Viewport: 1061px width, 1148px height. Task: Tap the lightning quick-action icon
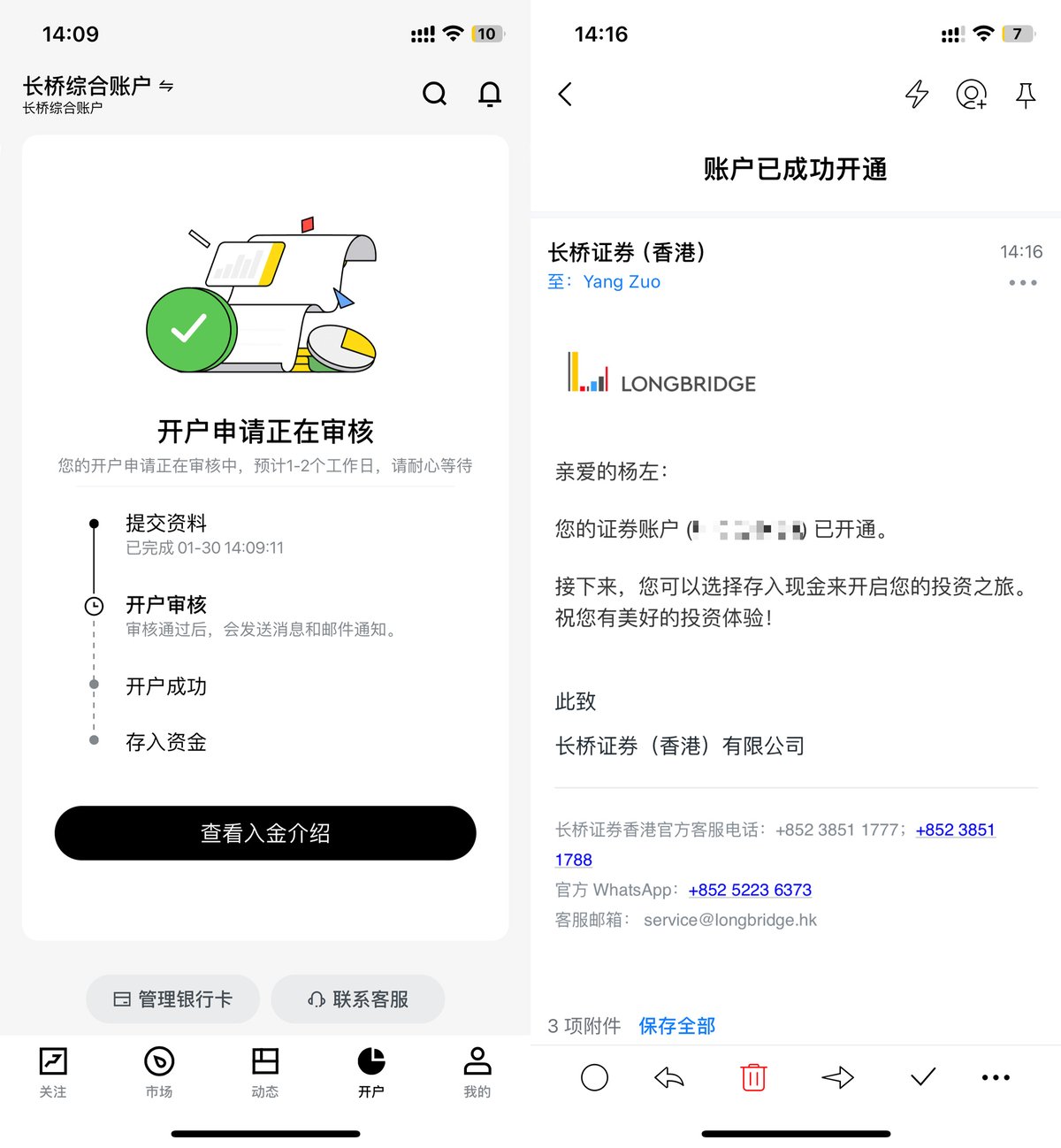(x=917, y=95)
